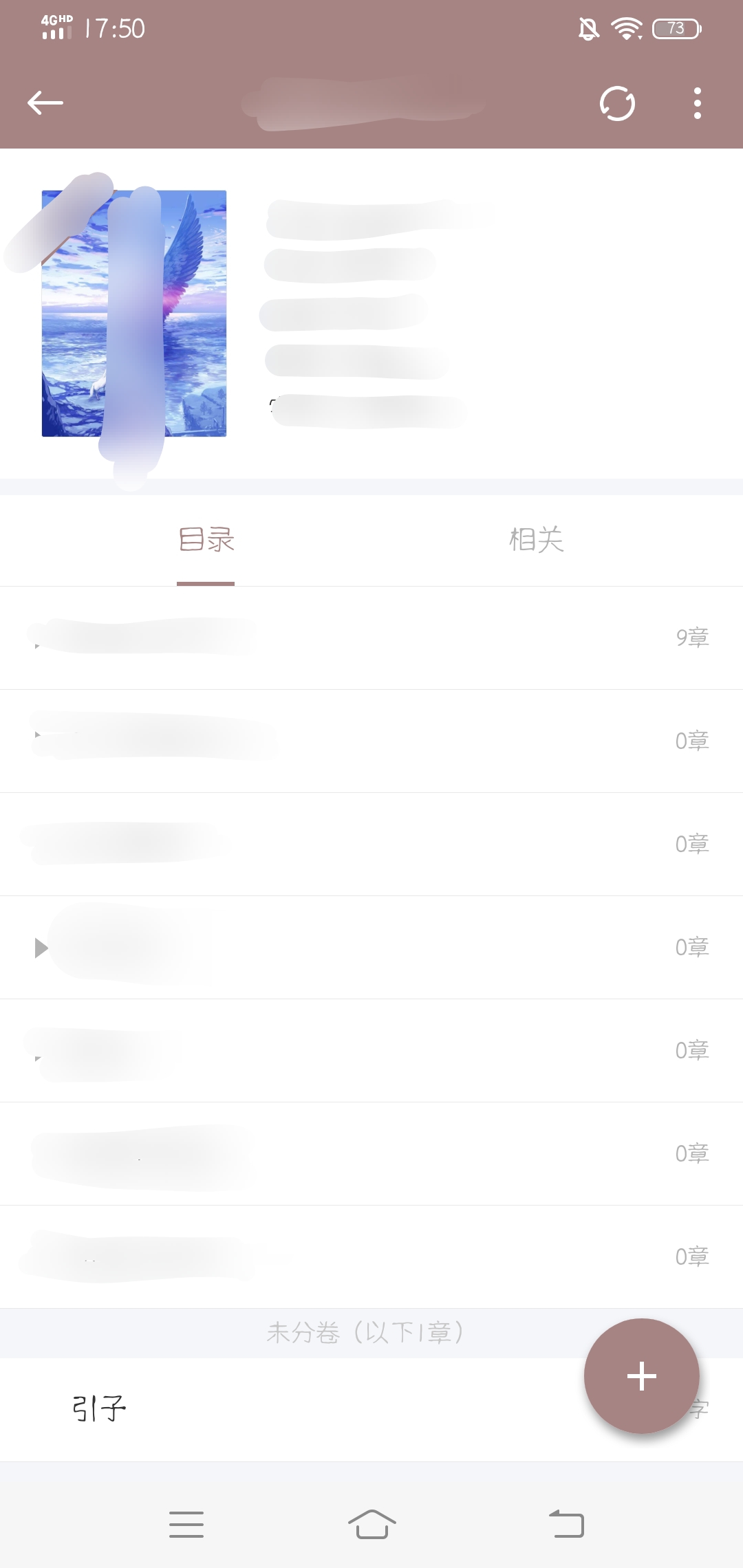Switch to the 目录 tab
The height and width of the screenshot is (1568, 743).
pyautogui.click(x=206, y=540)
